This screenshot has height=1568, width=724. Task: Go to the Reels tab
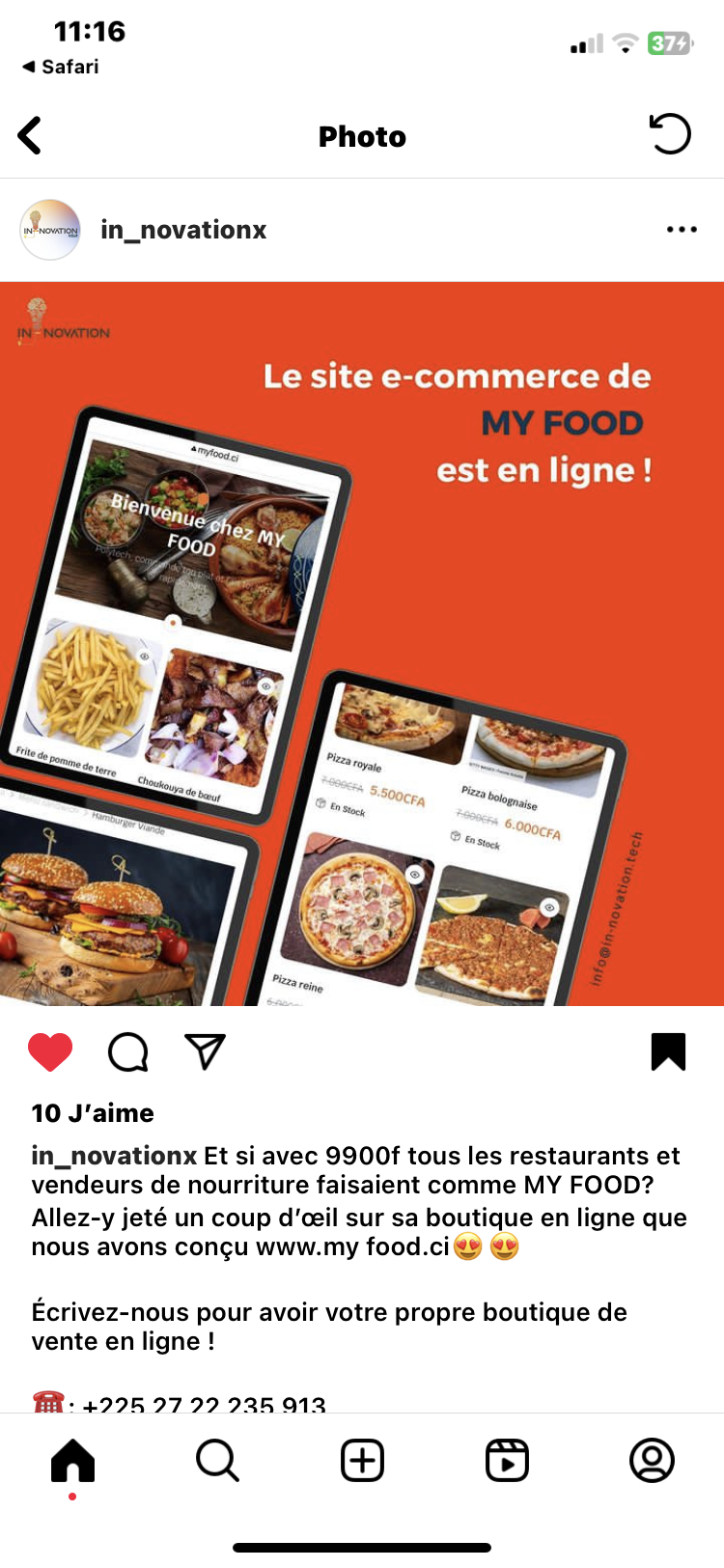(x=507, y=1460)
